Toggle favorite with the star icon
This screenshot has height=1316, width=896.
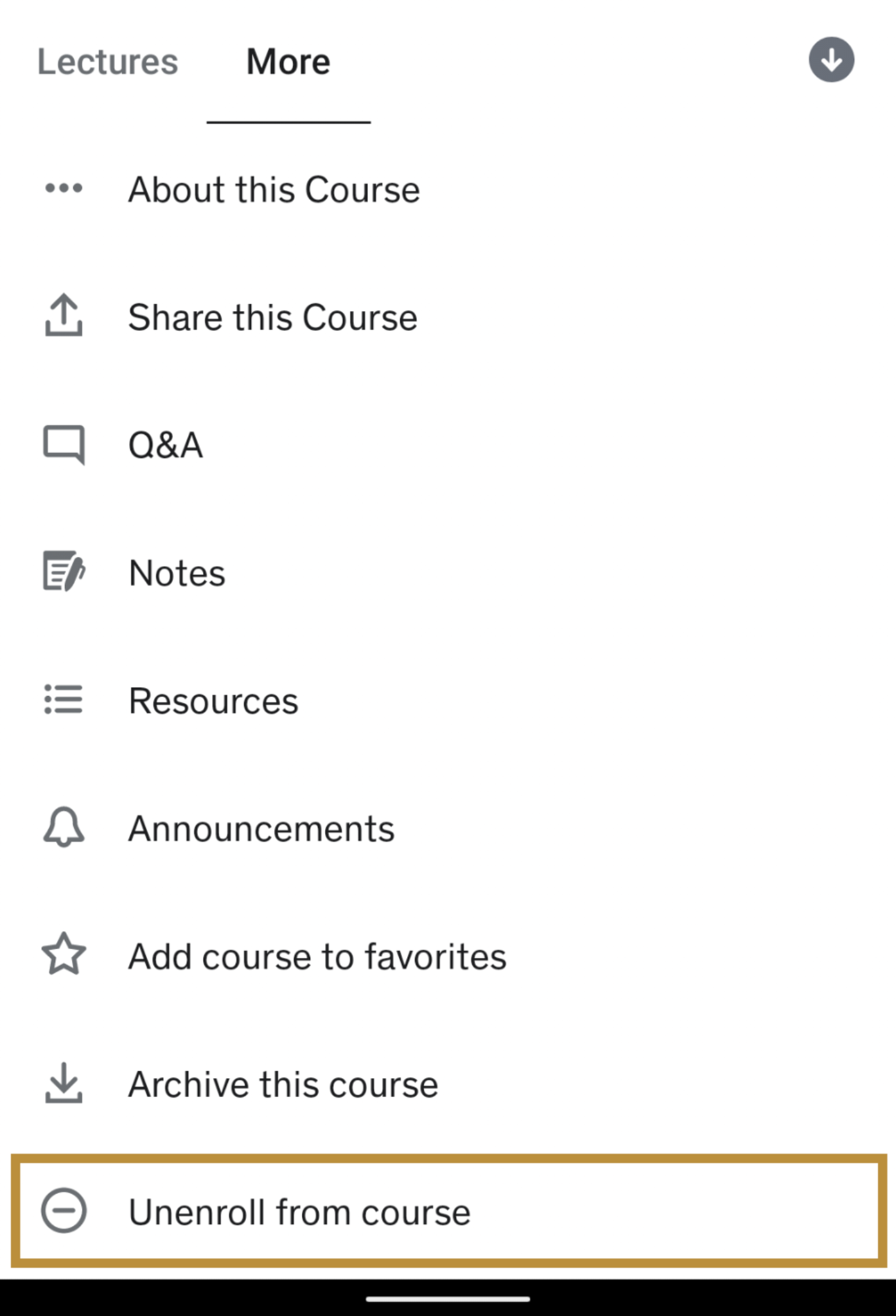pos(64,956)
